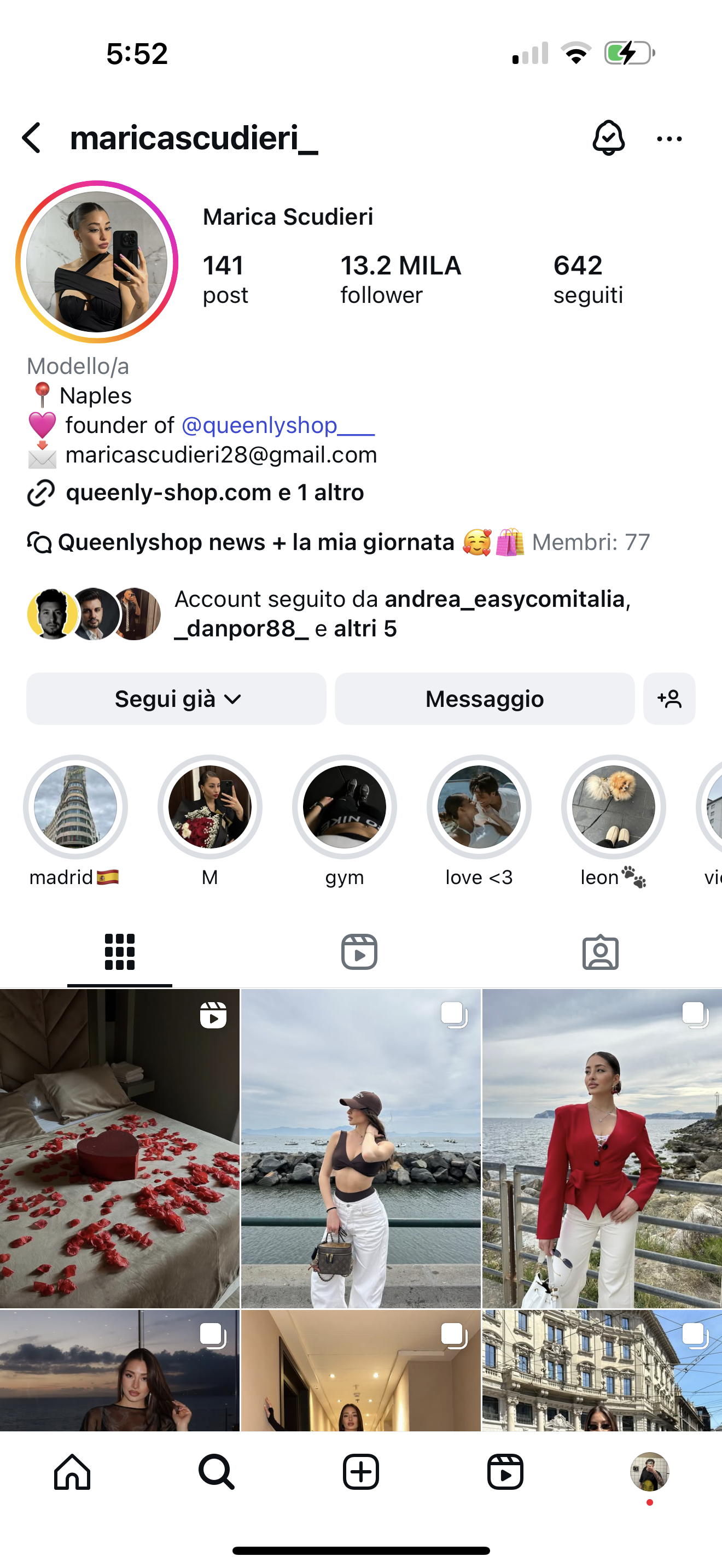Viewport: 722px width, 1568px height.
Task: Open the leon story highlight
Action: [613, 807]
